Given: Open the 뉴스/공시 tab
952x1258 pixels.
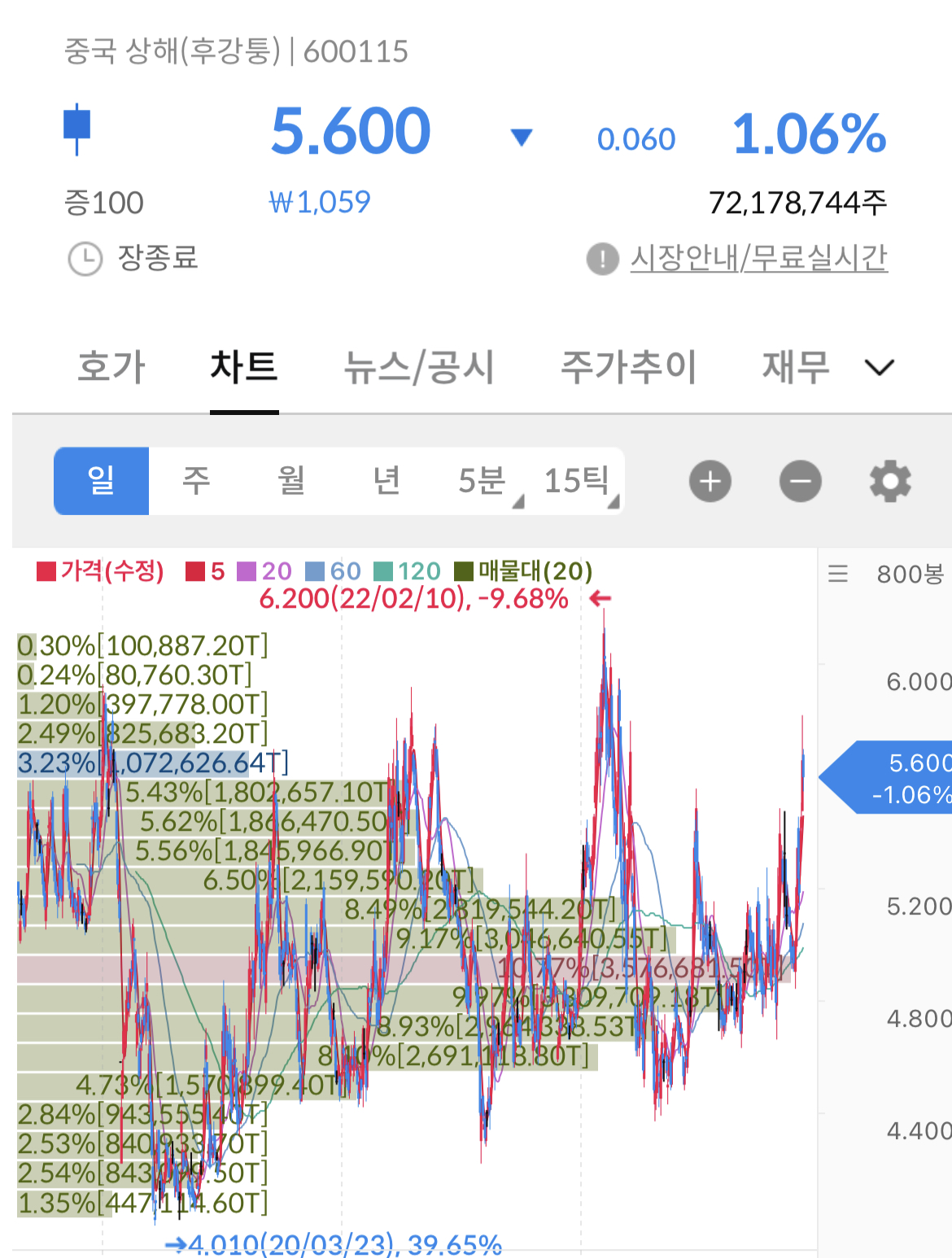Looking at the screenshot, I should tap(419, 367).
